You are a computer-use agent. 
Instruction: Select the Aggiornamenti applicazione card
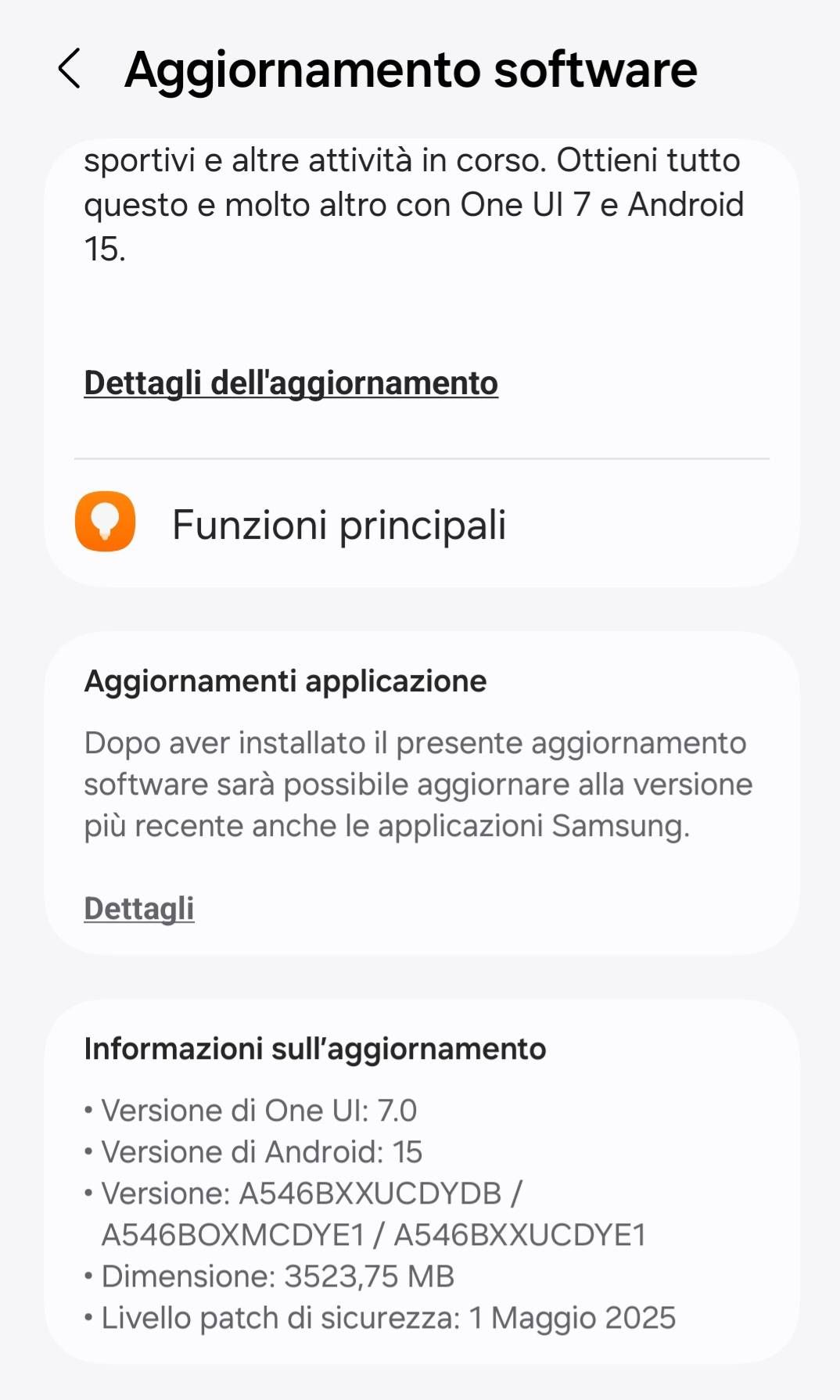420,790
